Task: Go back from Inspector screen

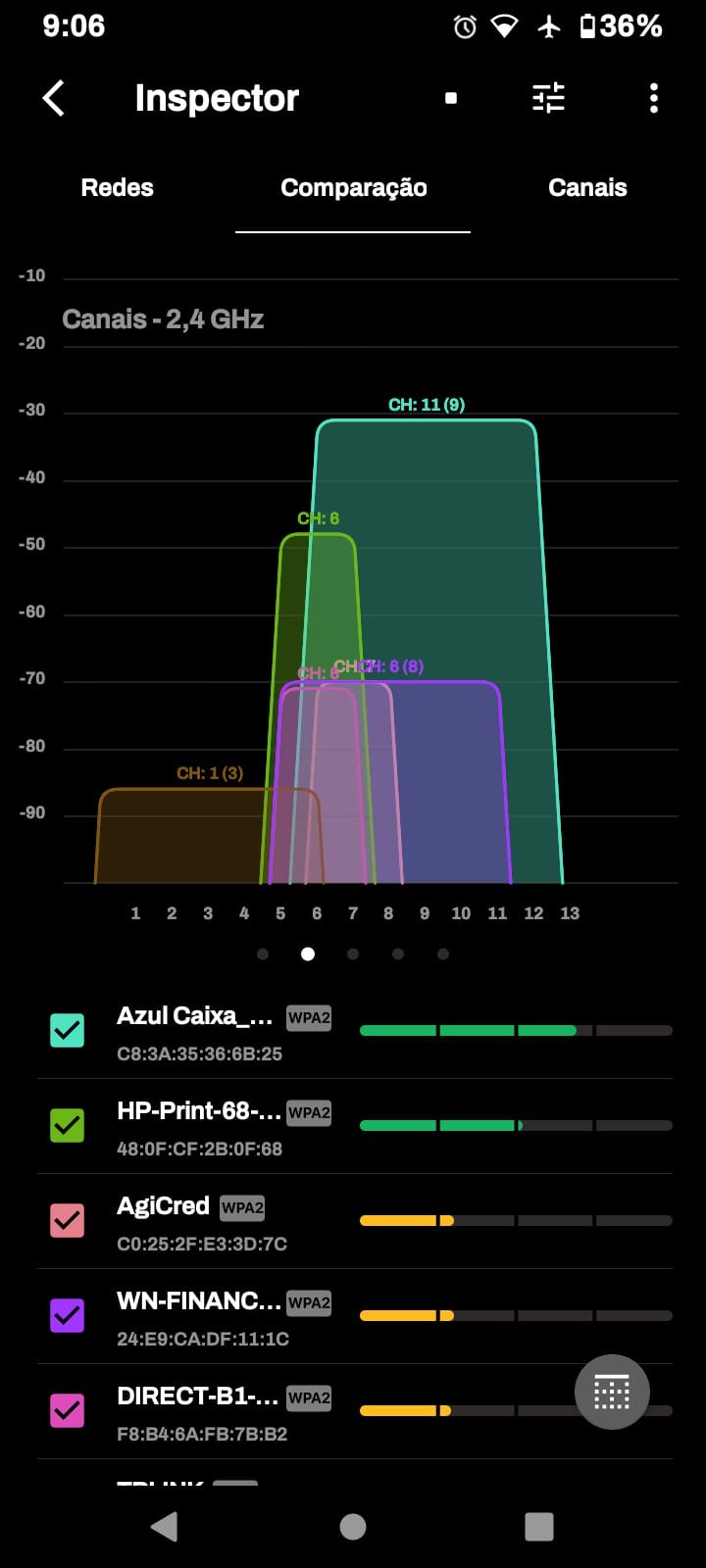Action: click(54, 98)
